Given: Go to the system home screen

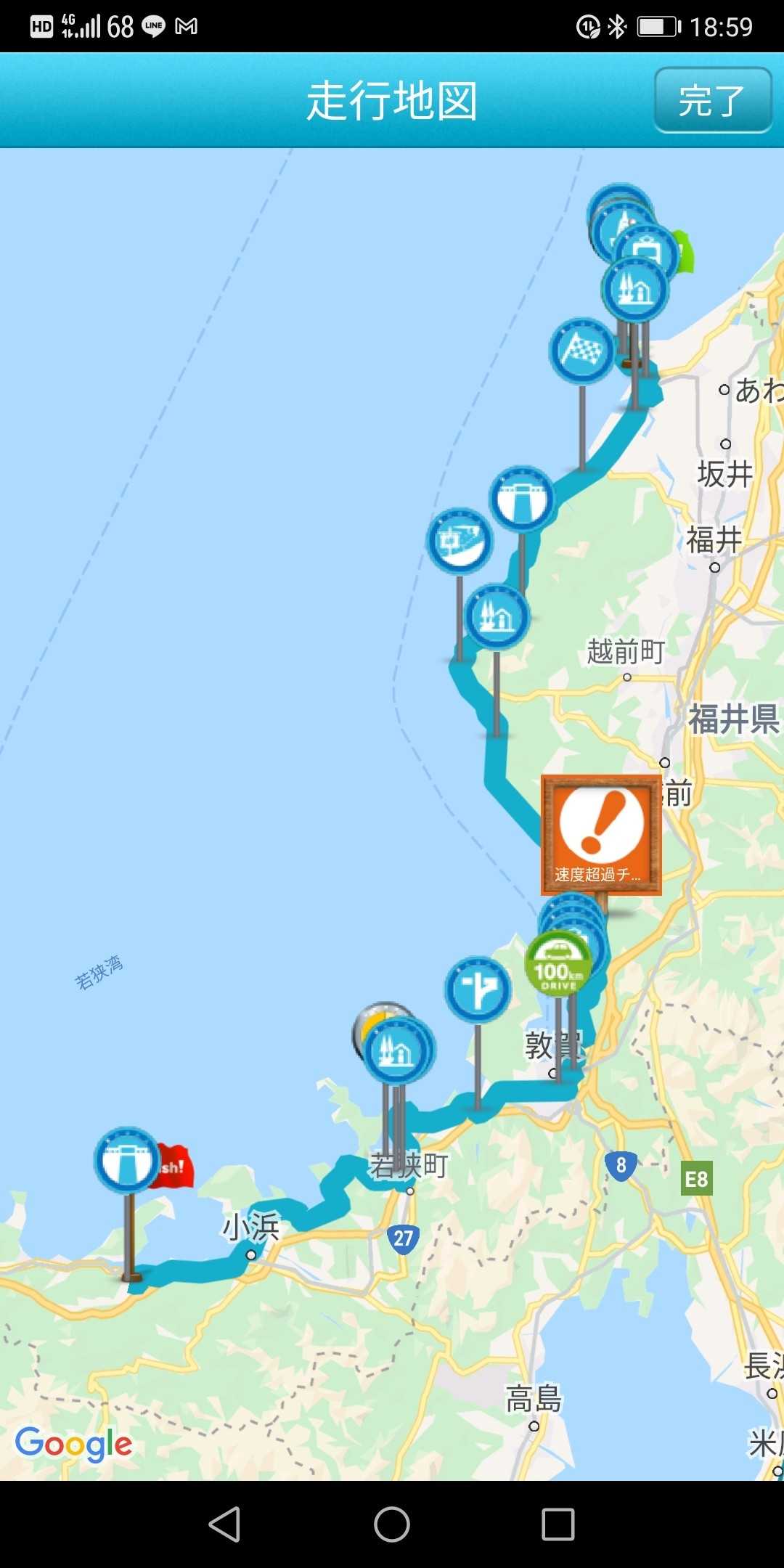Looking at the screenshot, I should pos(392,1524).
